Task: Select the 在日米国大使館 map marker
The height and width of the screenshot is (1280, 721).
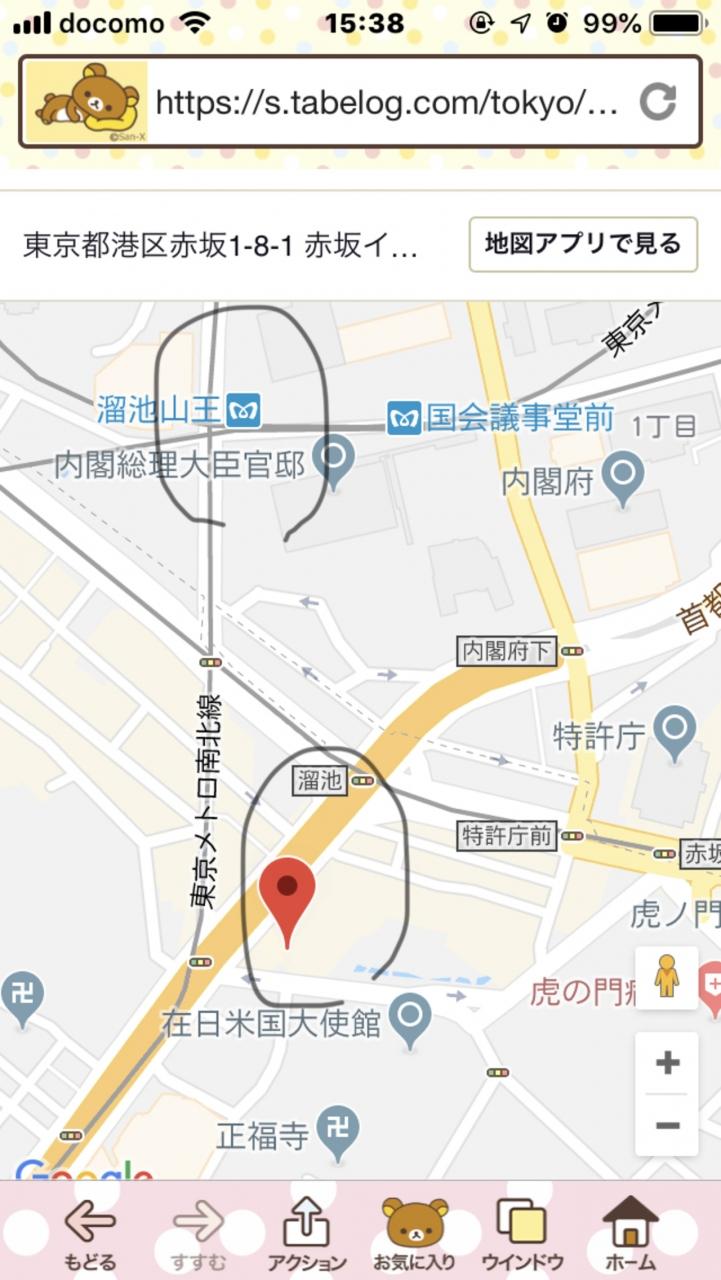Action: click(x=409, y=1019)
